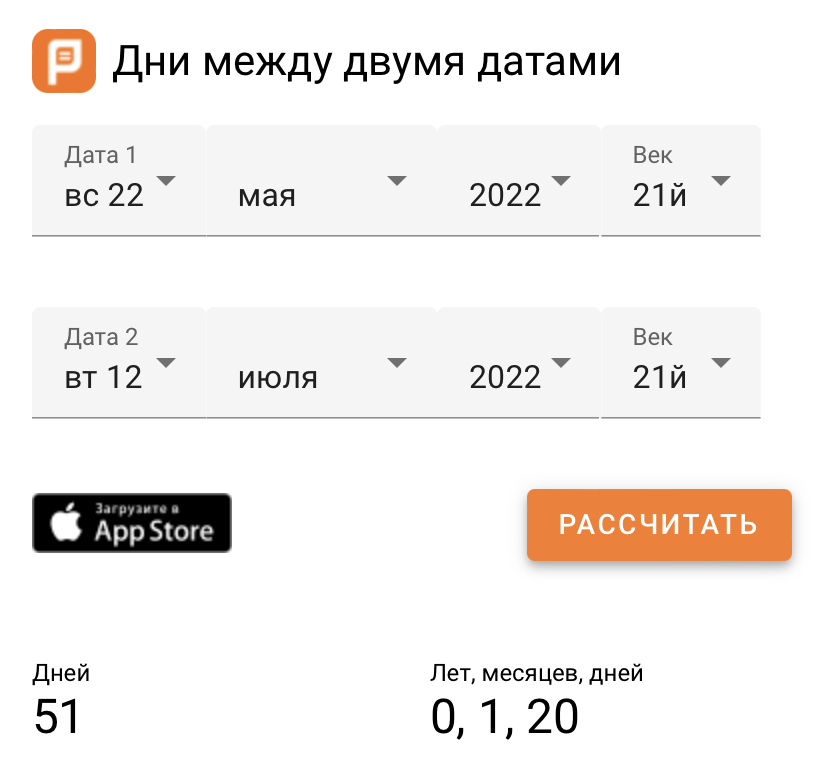Open the year dropdown for Дата 2
The width and height of the screenshot is (828, 774).
518,363
